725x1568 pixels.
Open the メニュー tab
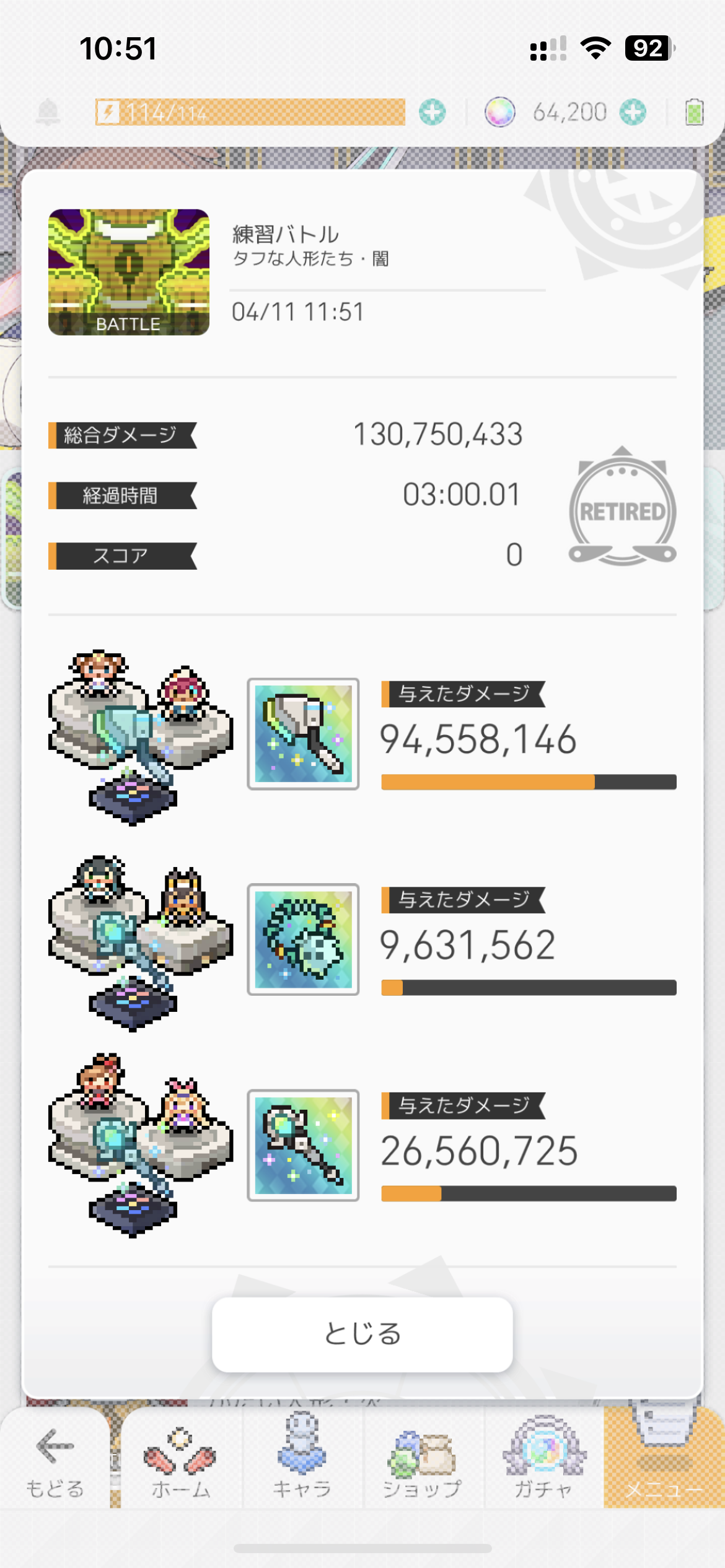click(x=664, y=1463)
